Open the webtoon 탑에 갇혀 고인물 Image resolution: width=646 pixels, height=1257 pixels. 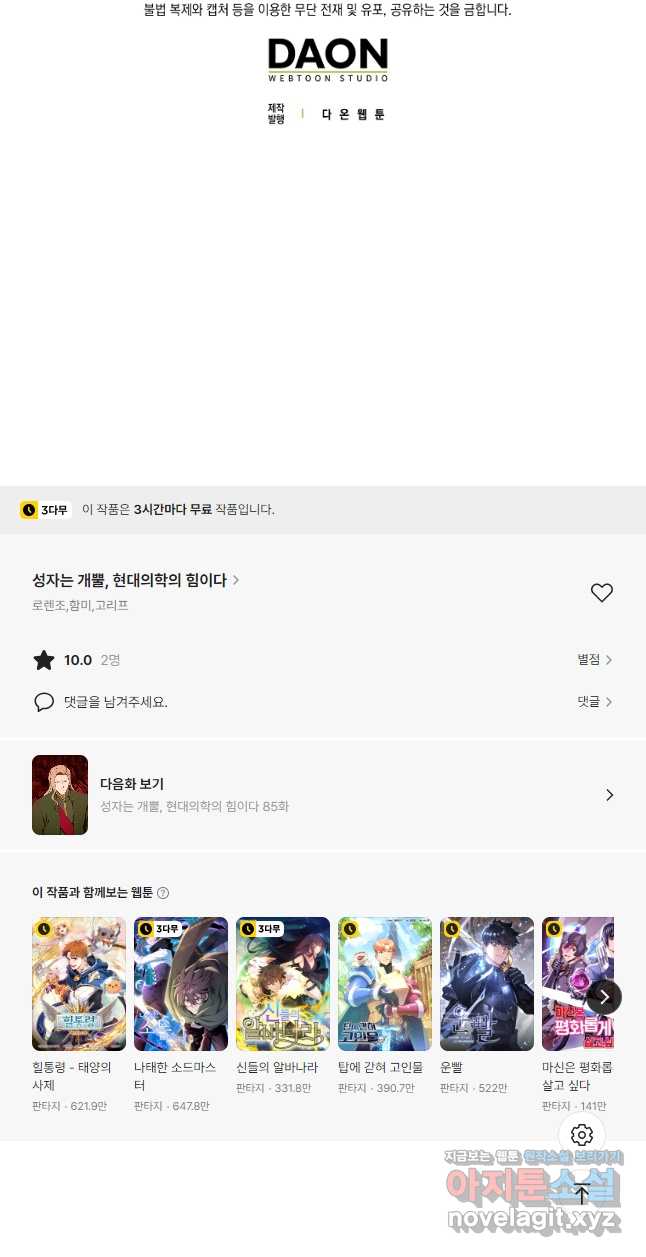click(385, 984)
